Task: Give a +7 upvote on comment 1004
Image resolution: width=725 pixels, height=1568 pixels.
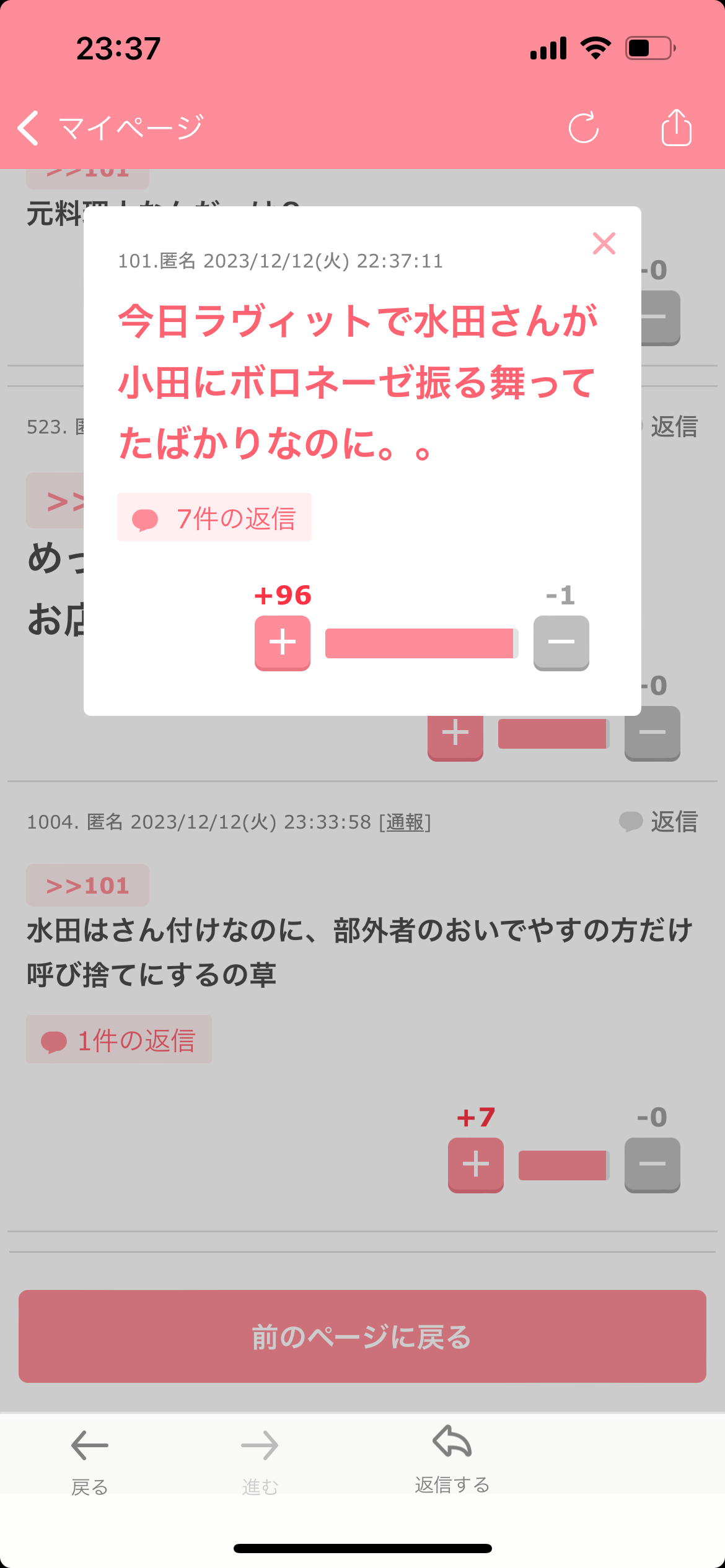Action: (x=475, y=1164)
